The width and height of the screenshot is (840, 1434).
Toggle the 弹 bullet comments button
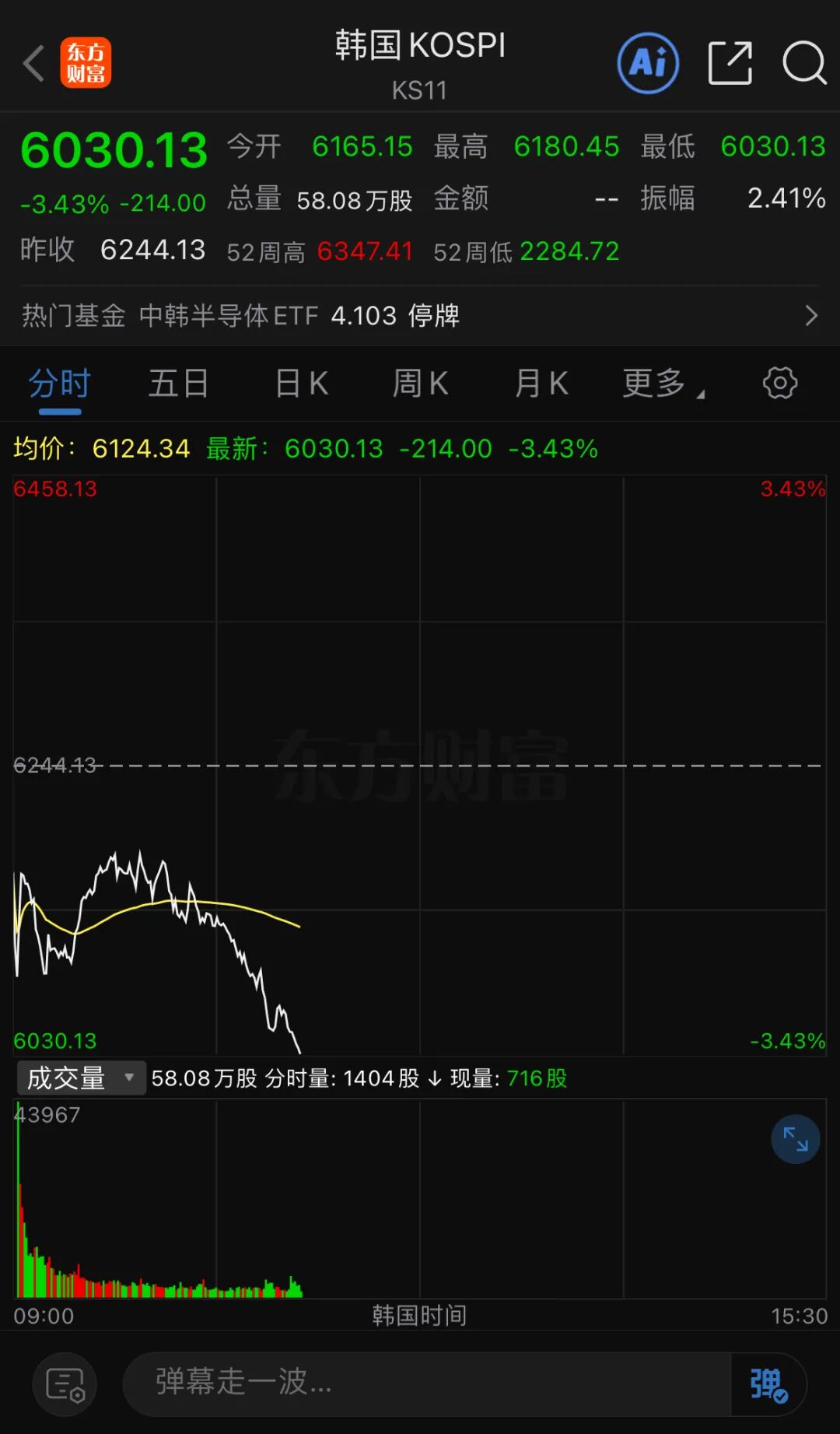pos(768,1384)
